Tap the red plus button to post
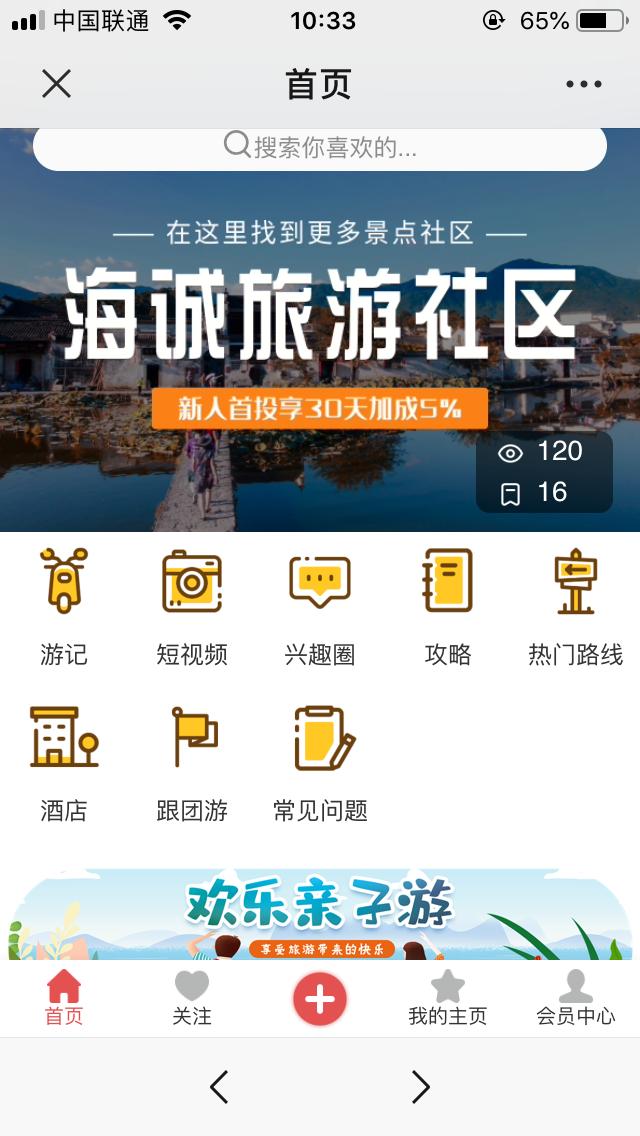 (320, 999)
